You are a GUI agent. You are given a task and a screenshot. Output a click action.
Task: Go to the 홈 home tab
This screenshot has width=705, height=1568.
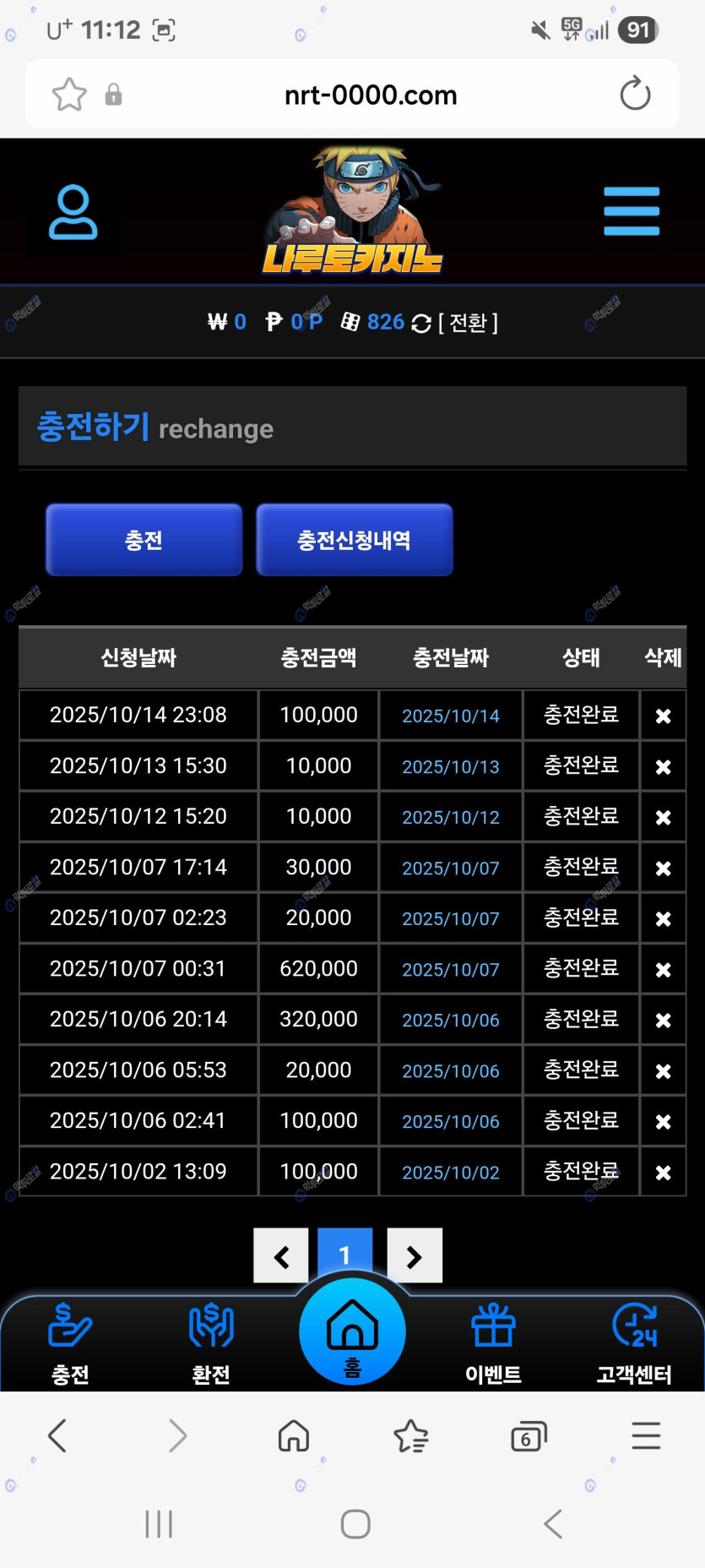click(x=352, y=1332)
